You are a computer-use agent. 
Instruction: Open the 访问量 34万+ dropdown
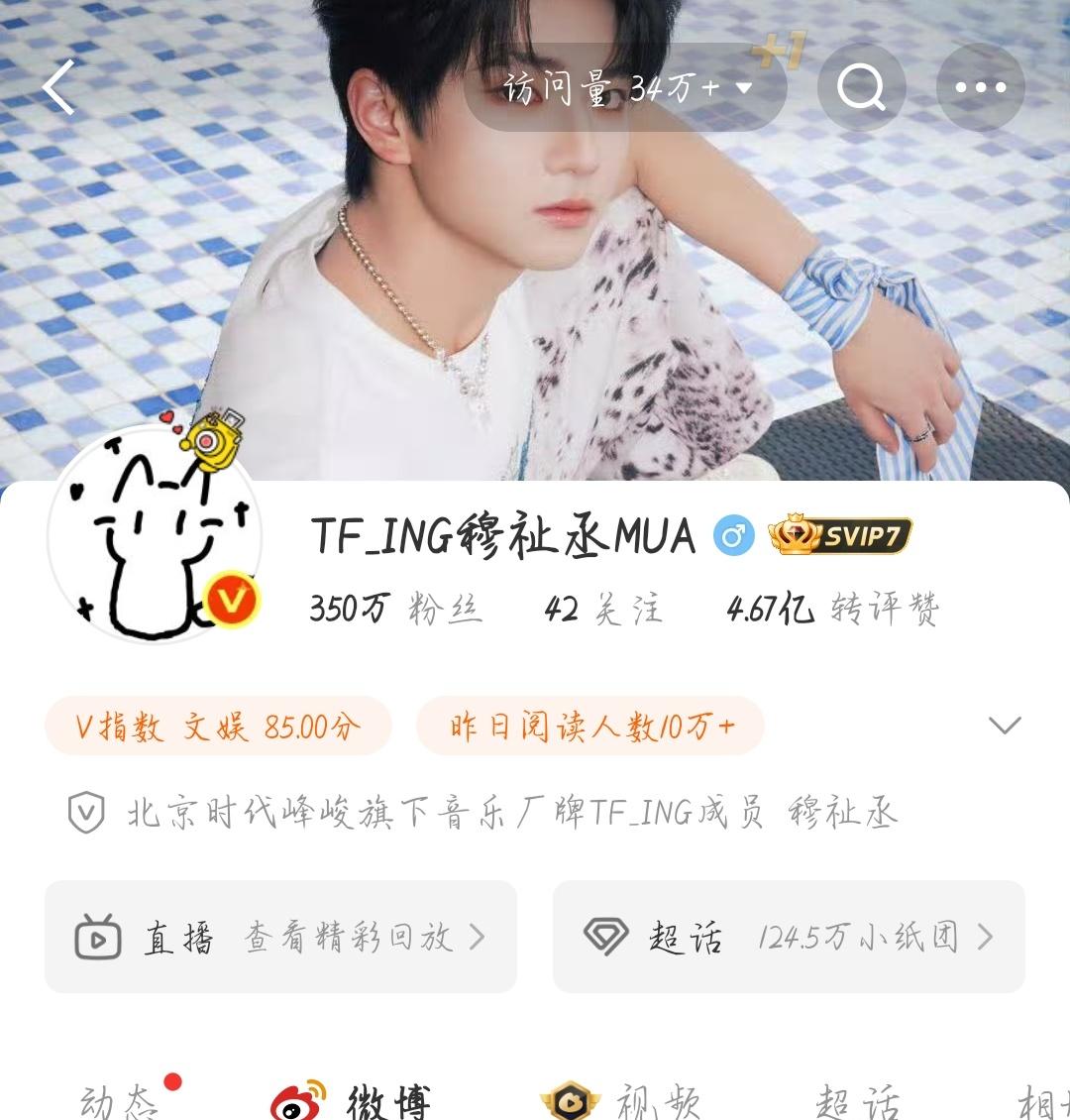(626, 88)
